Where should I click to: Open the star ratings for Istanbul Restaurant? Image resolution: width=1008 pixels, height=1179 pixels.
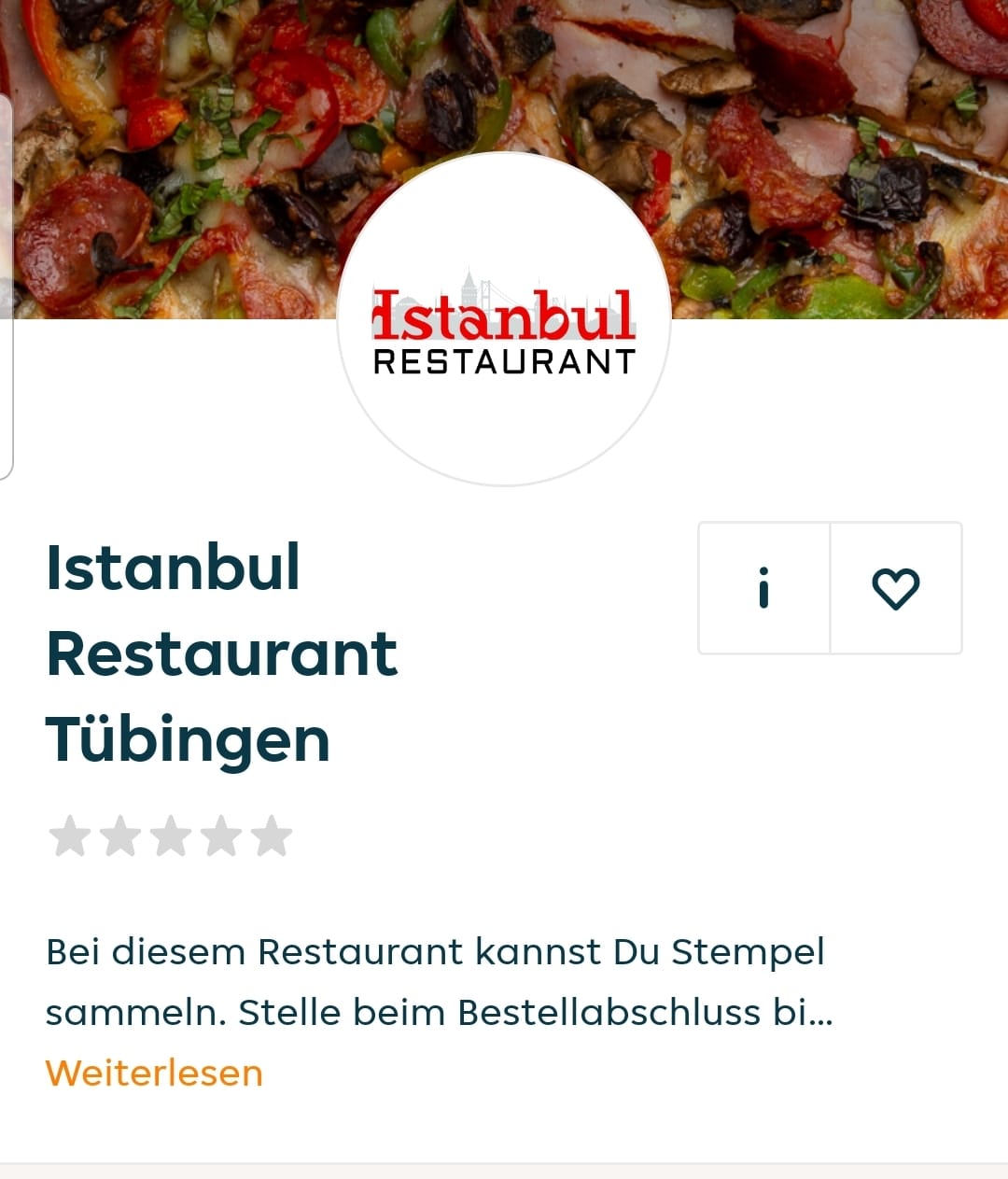[x=170, y=835]
